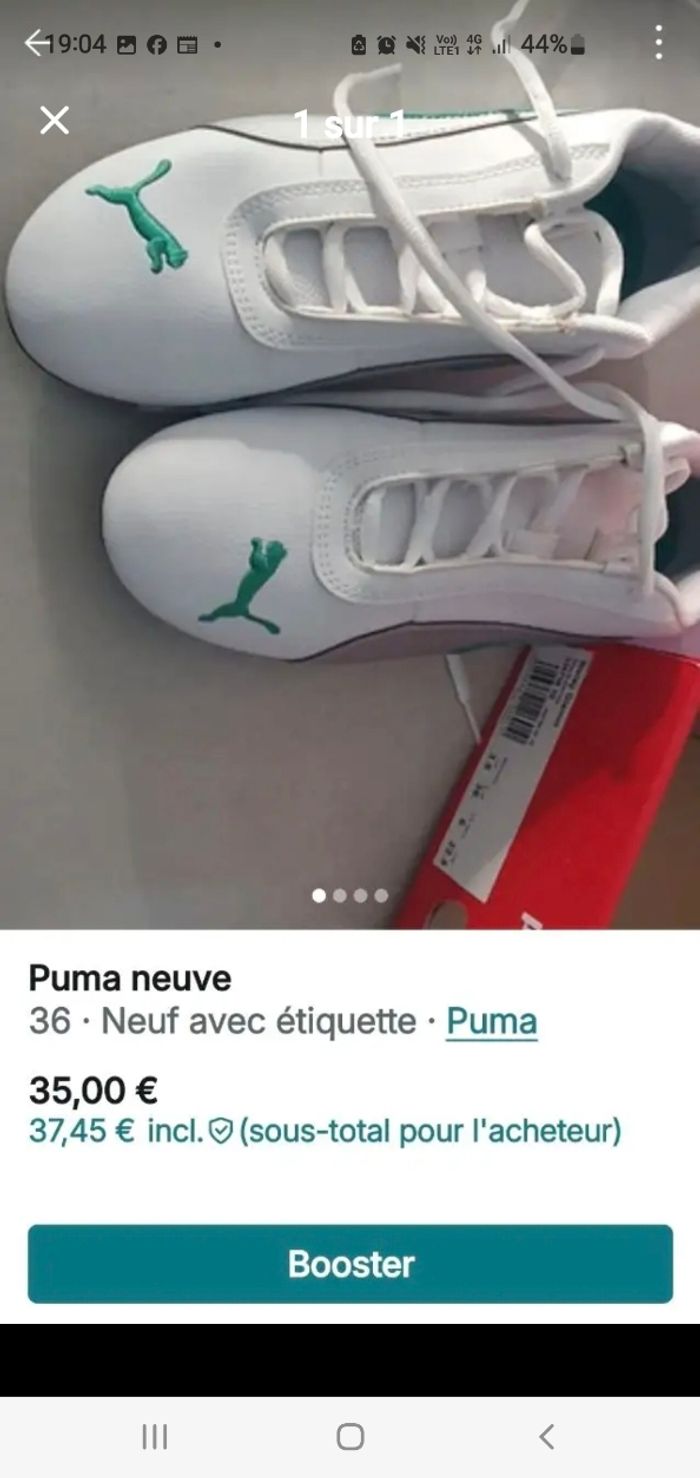
Task: Open the Puma brand link
Action: coord(491,1021)
